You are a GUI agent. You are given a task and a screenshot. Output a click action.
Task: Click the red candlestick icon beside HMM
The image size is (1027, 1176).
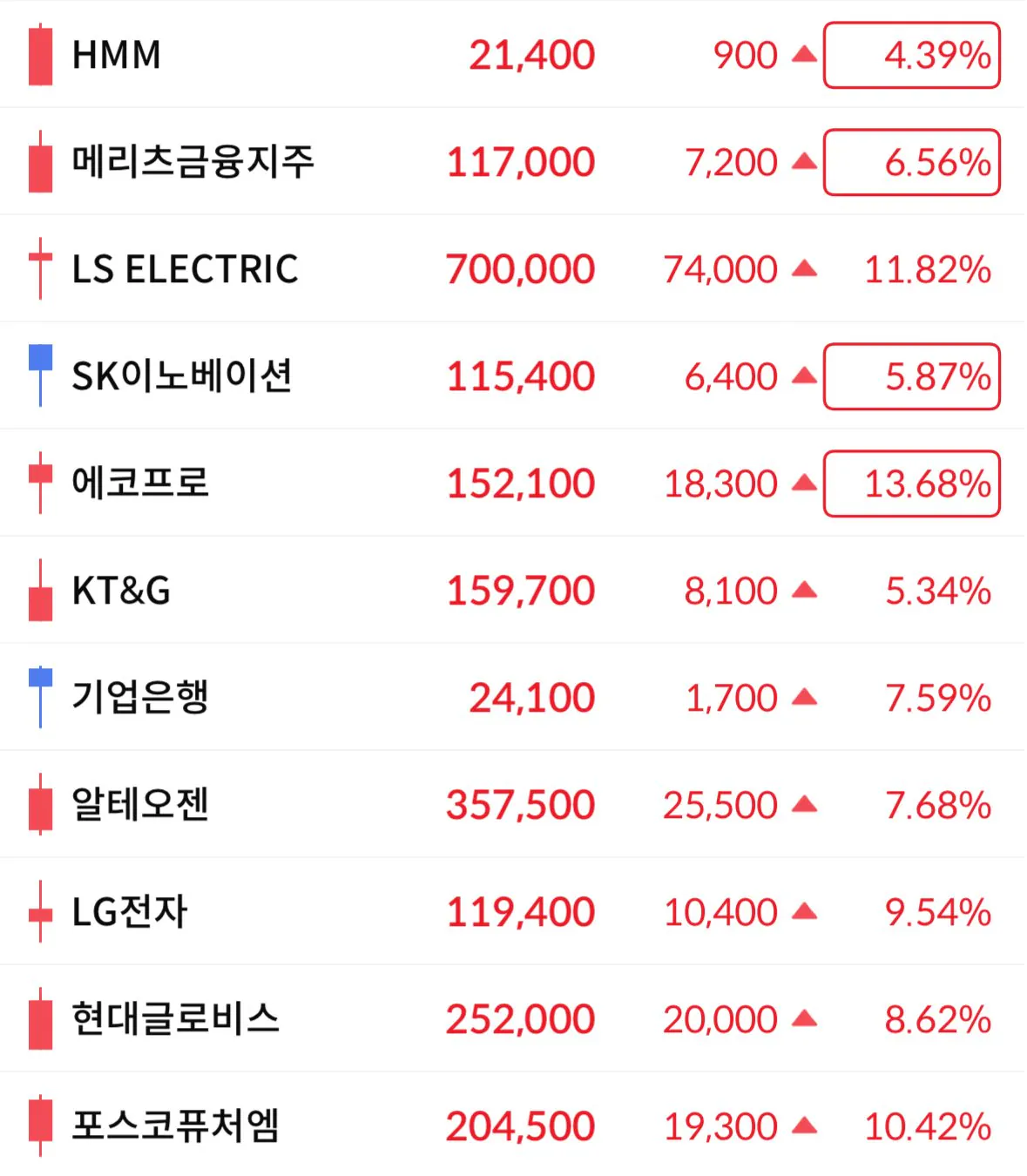pos(40,54)
